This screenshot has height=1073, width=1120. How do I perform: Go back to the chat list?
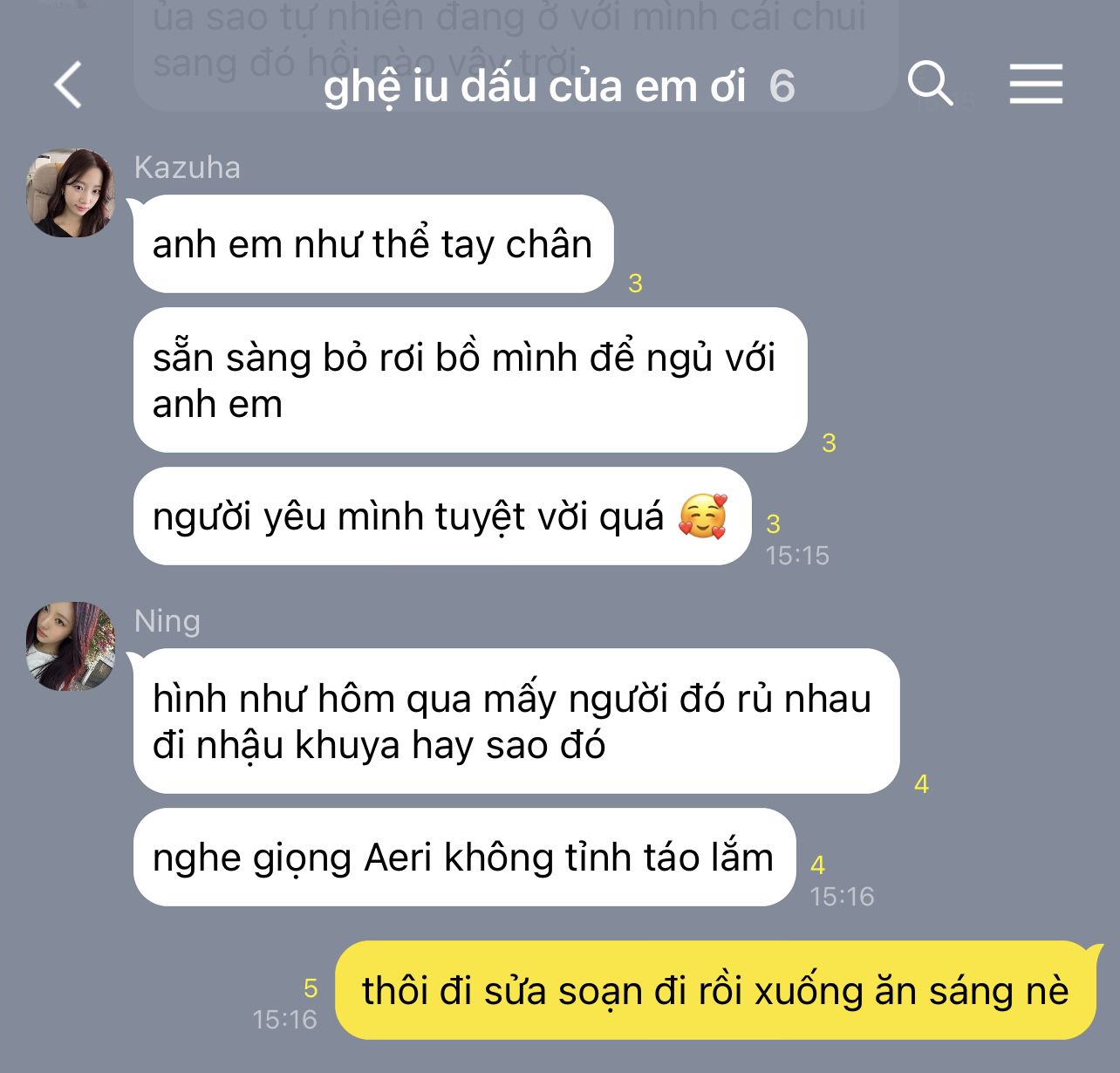click(x=68, y=85)
